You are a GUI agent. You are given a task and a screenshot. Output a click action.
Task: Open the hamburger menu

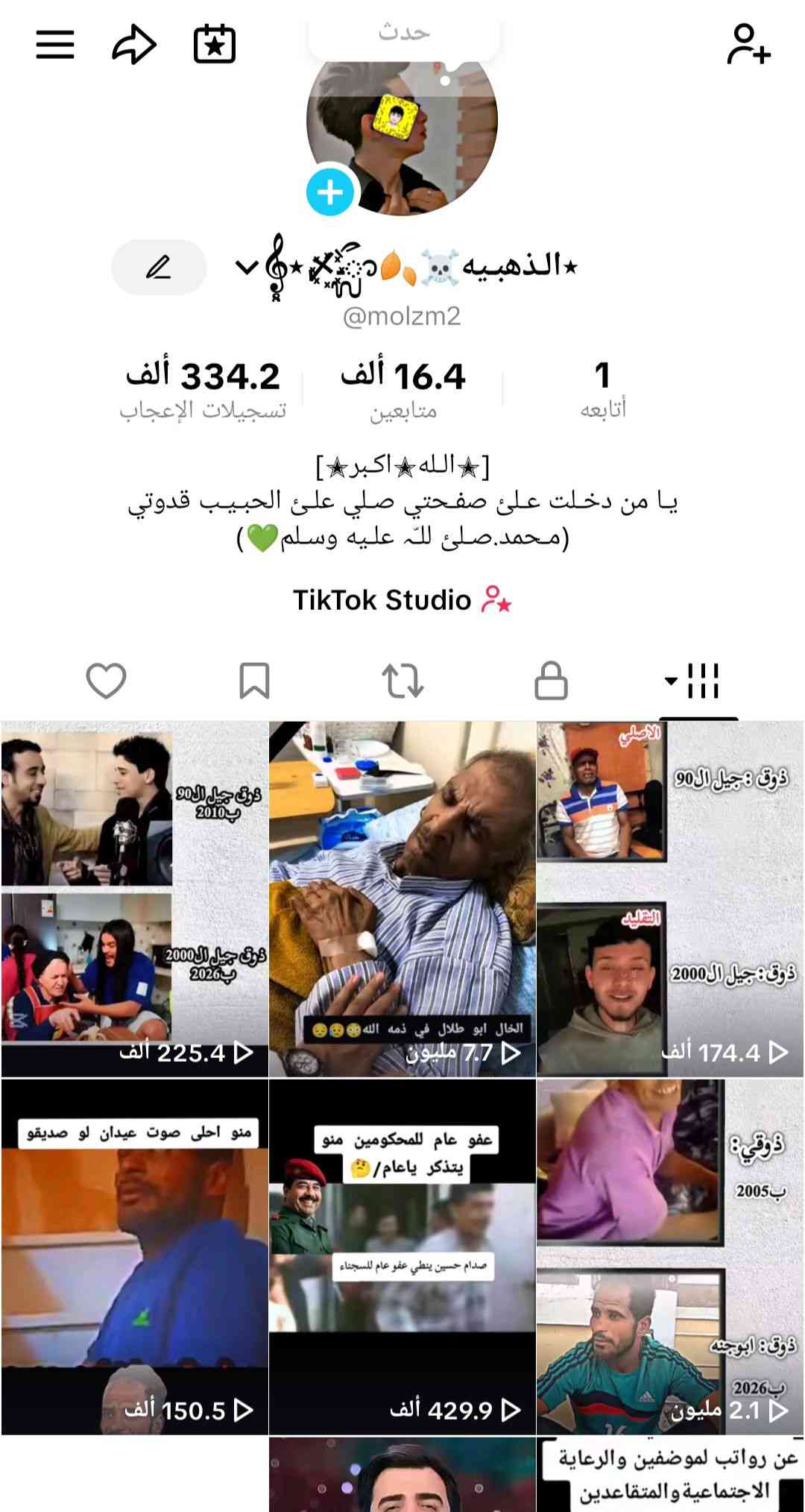[55, 44]
